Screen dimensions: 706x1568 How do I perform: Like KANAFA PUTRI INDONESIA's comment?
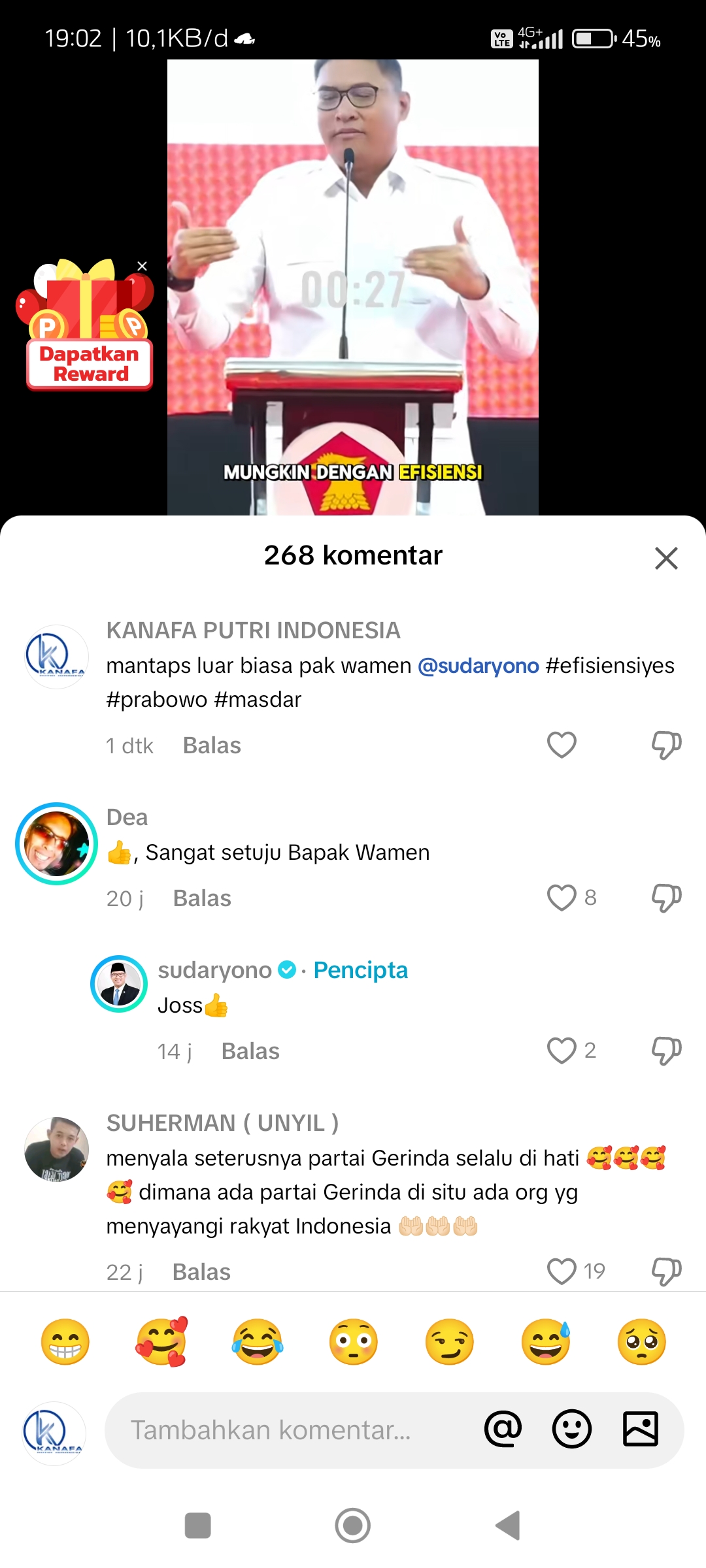coord(562,745)
